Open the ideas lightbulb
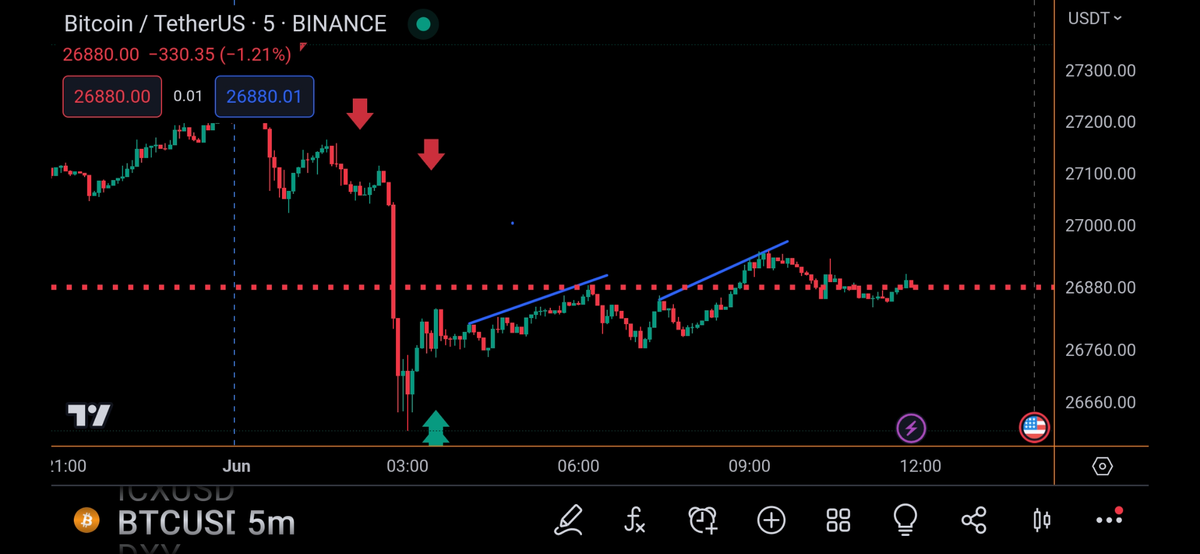The width and height of the screenshot is (1200, 554). click(905, 519)
